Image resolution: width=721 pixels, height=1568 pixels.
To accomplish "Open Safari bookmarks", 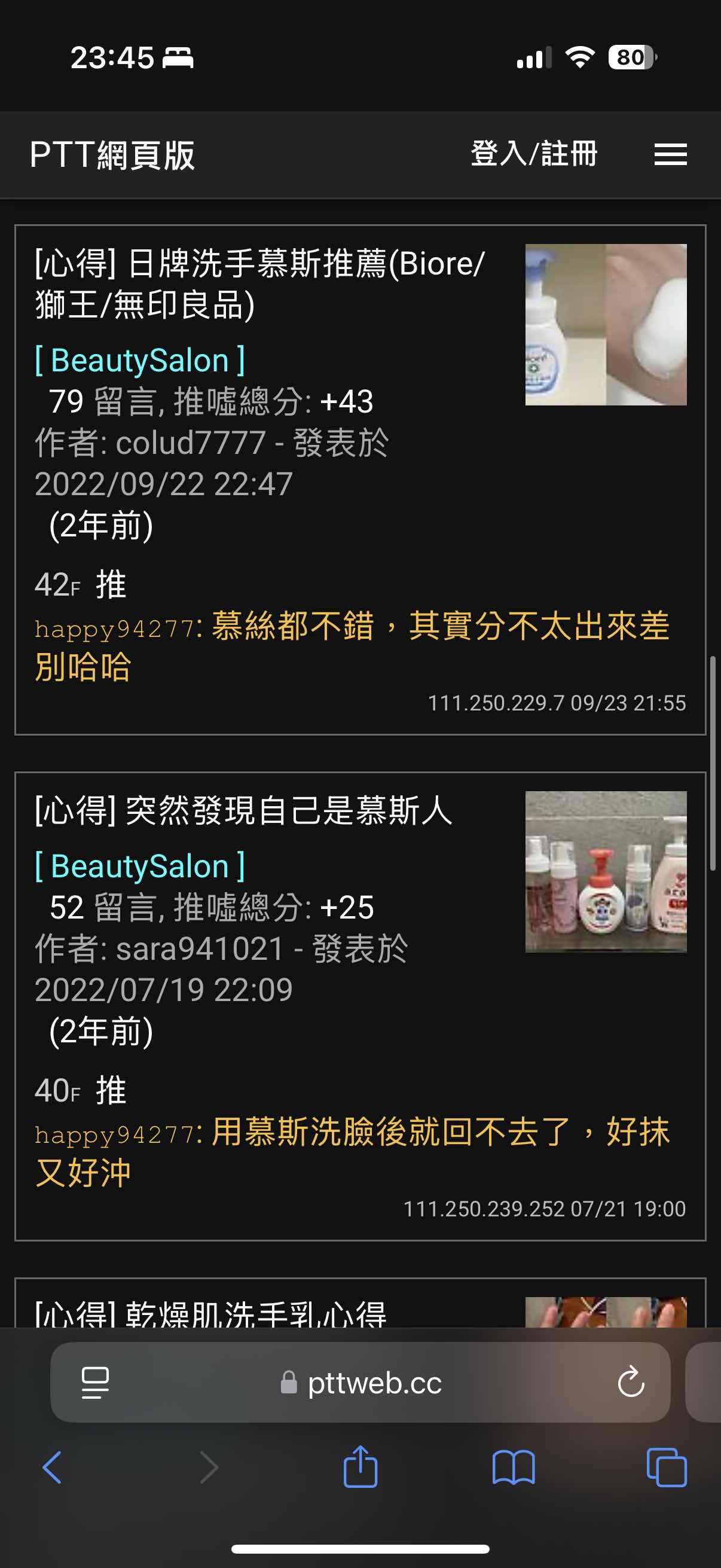I will click(x=514, y=1467).
